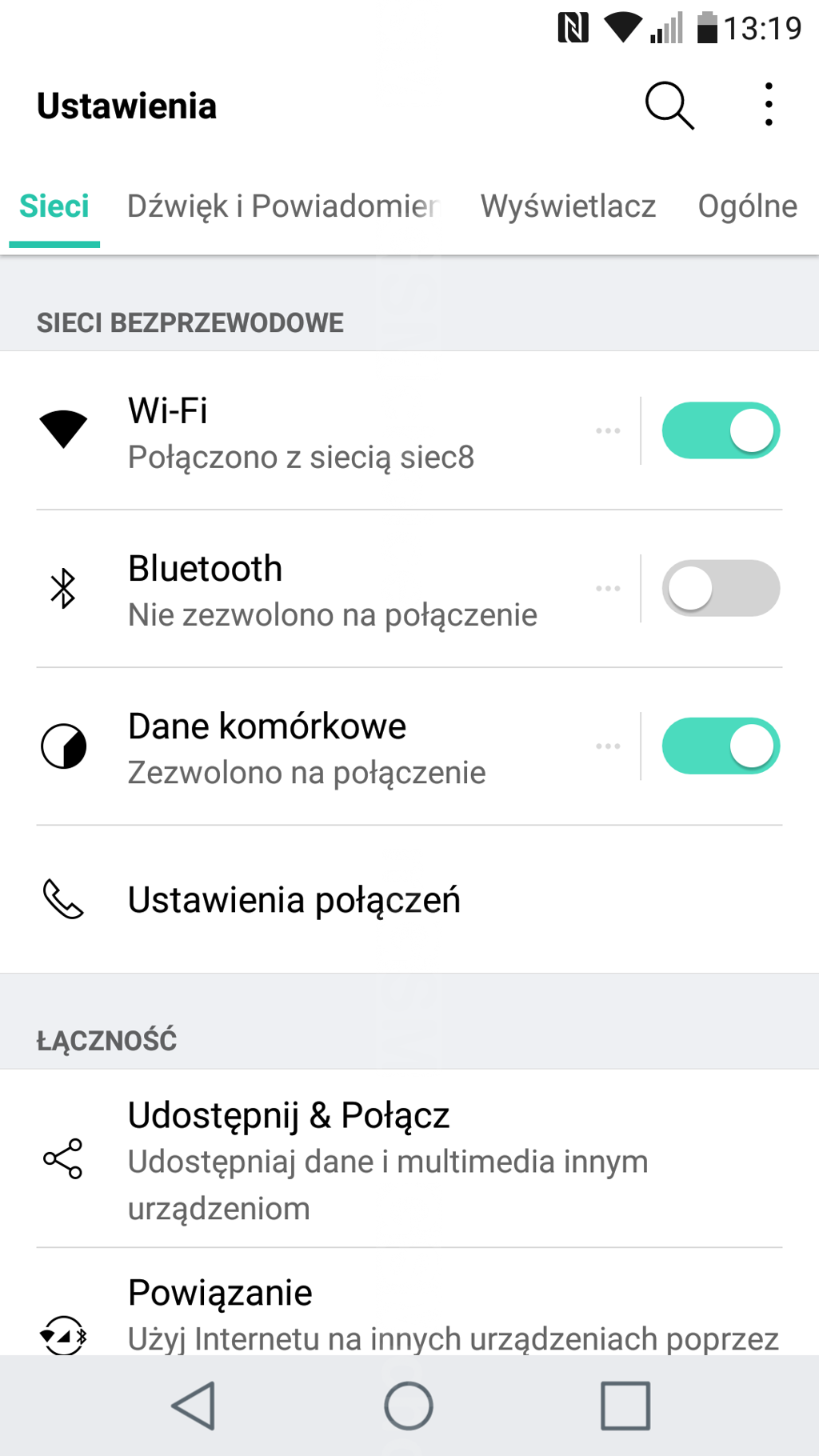
Task: Switch to the Ogólne tab
Action: click(747, 206)
